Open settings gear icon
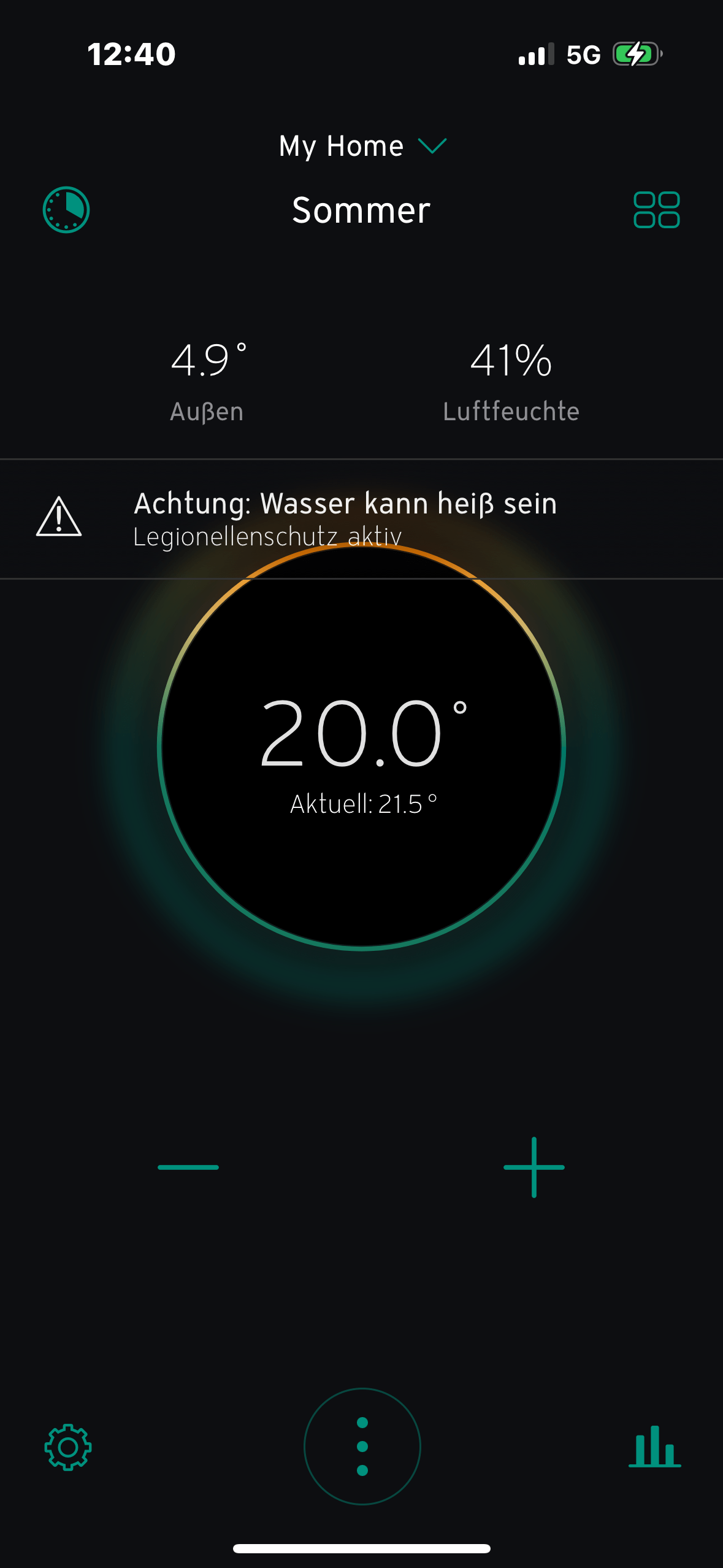723x1568 pixels. [68, 1447]
